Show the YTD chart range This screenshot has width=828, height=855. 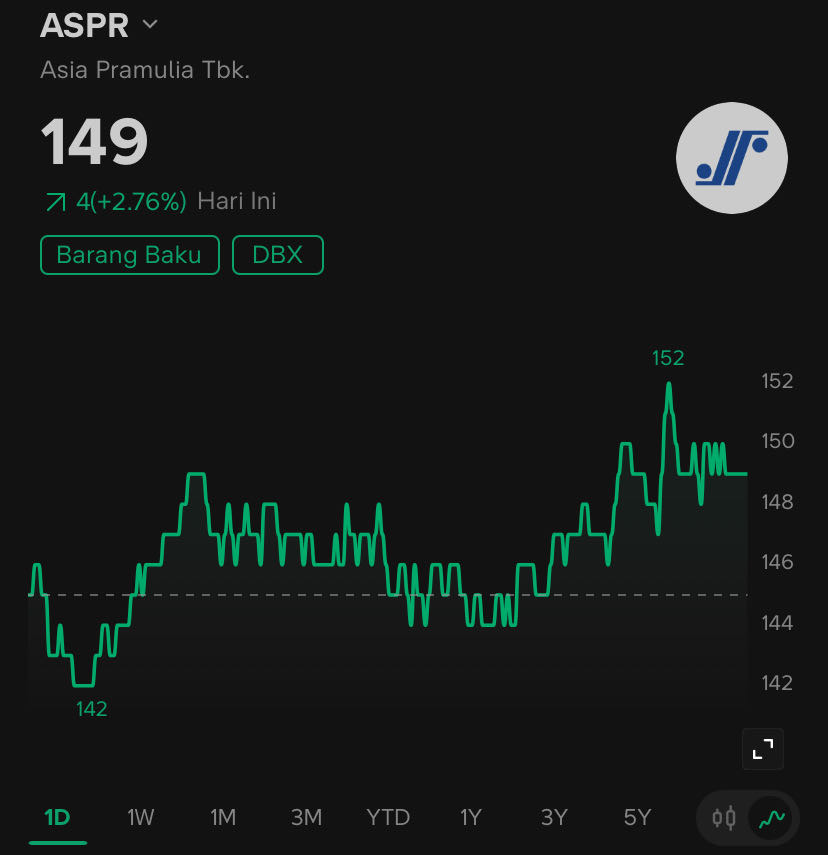[x=388, y=818]
